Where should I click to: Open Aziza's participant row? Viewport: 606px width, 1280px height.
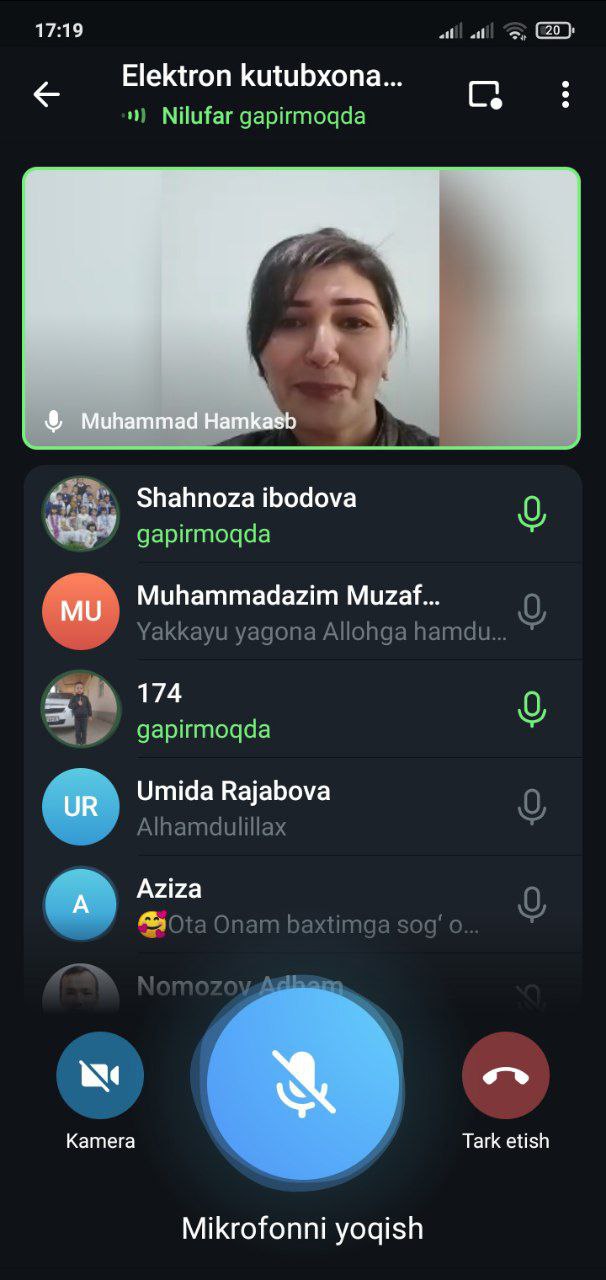(x=300, y=904)
